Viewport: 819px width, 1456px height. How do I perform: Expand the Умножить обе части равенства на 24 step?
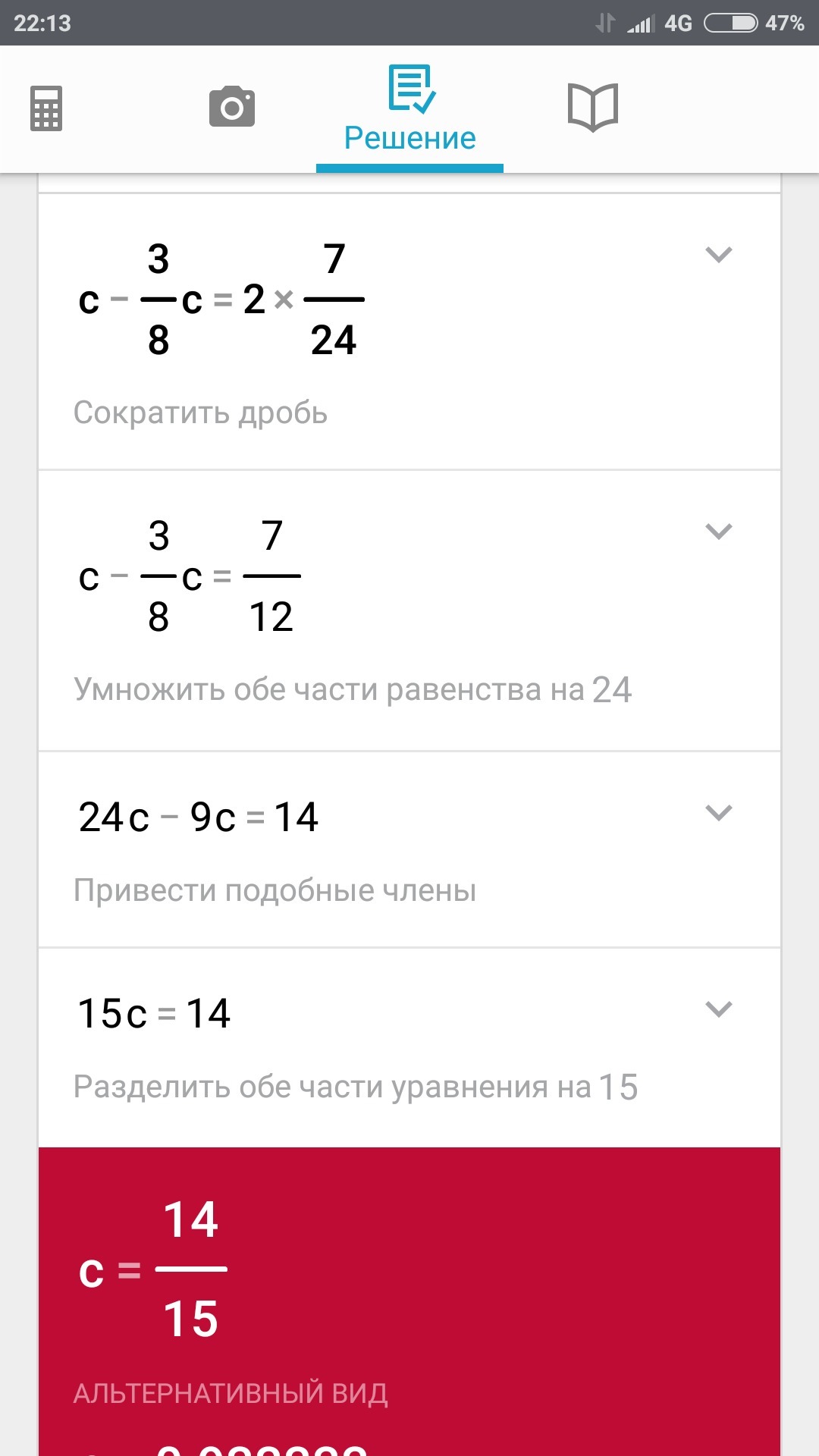point(718,532)
